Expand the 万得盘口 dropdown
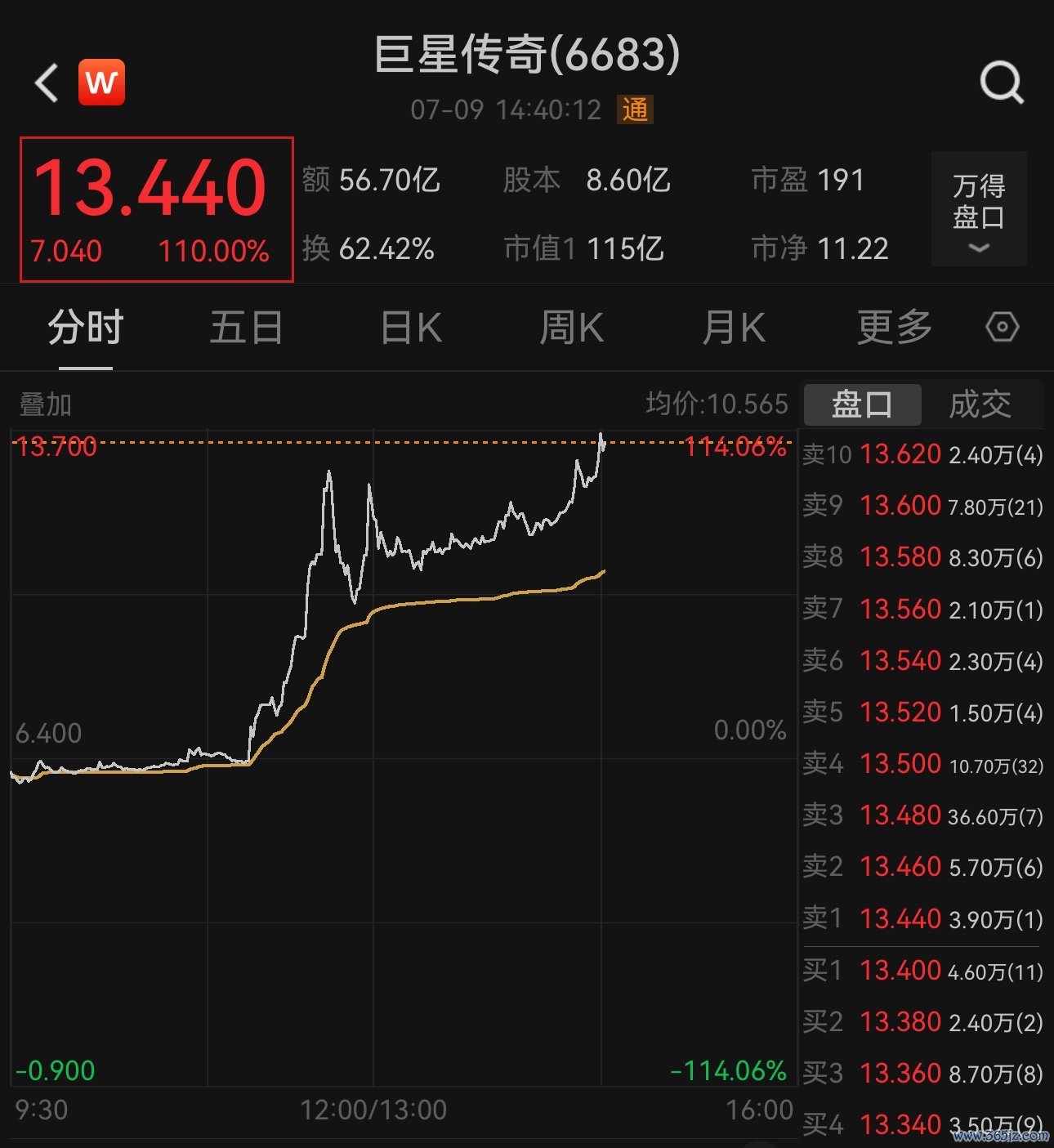1054x1148 pixels. (x=978, y=209)
